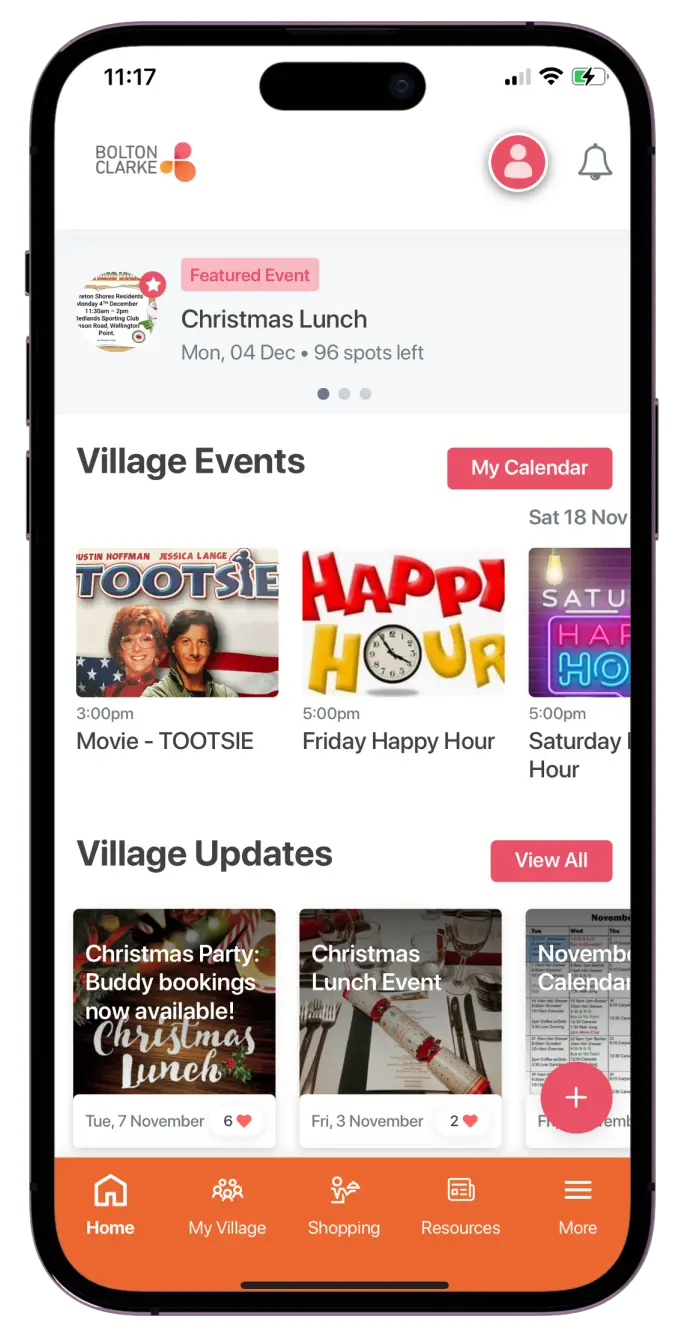696x1340 pixels.
Task: Switch to the Shopping tab
Action: click(x=344, y=1206)
